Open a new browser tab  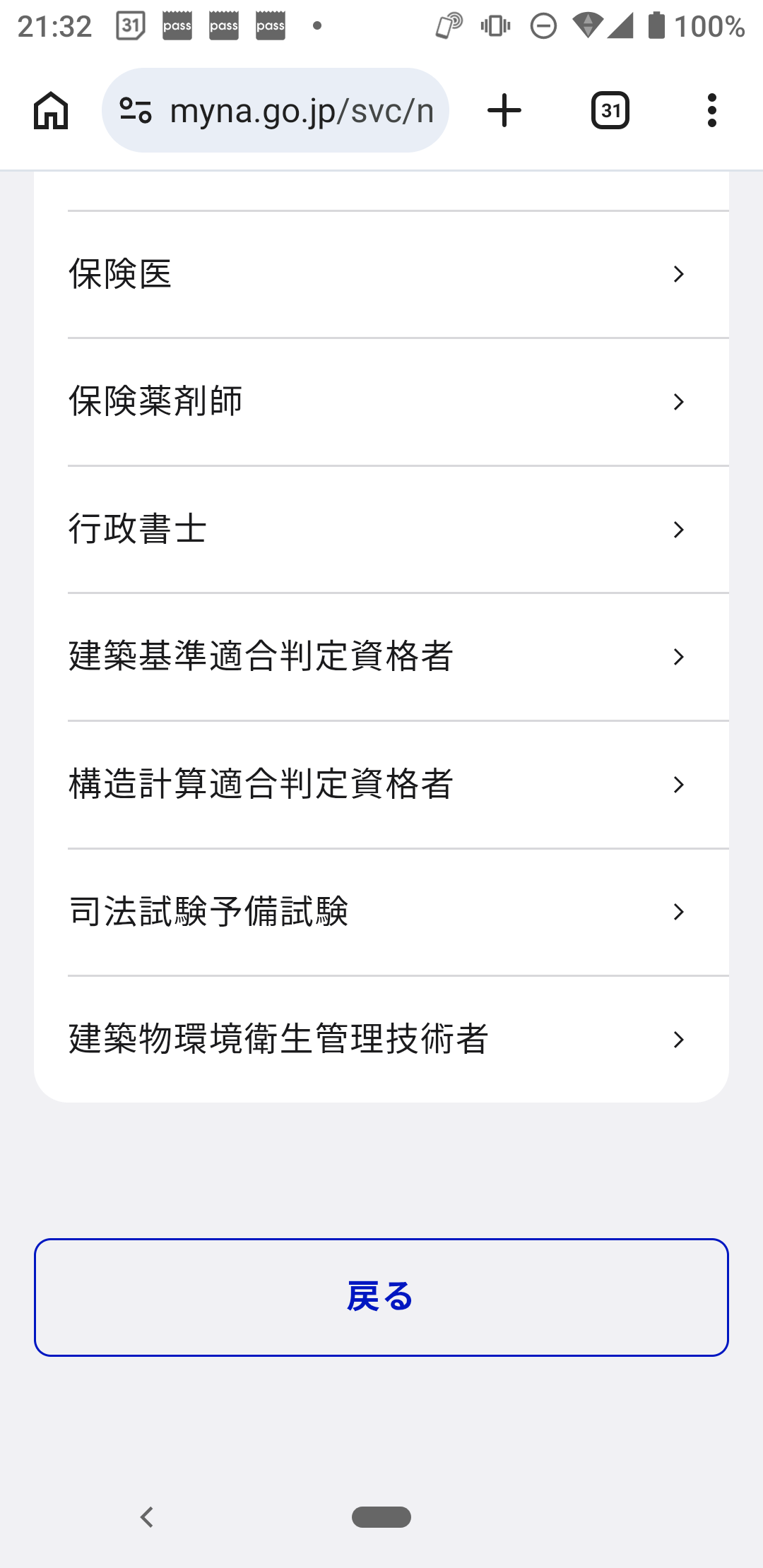[x=504, y=111]
